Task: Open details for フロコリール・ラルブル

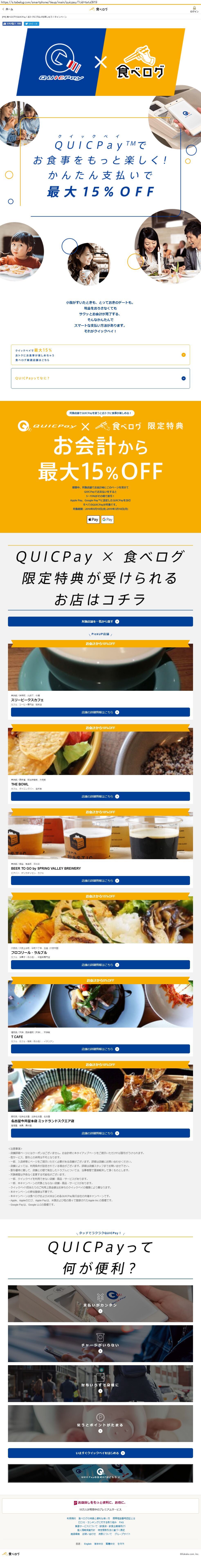Action: 100,965
